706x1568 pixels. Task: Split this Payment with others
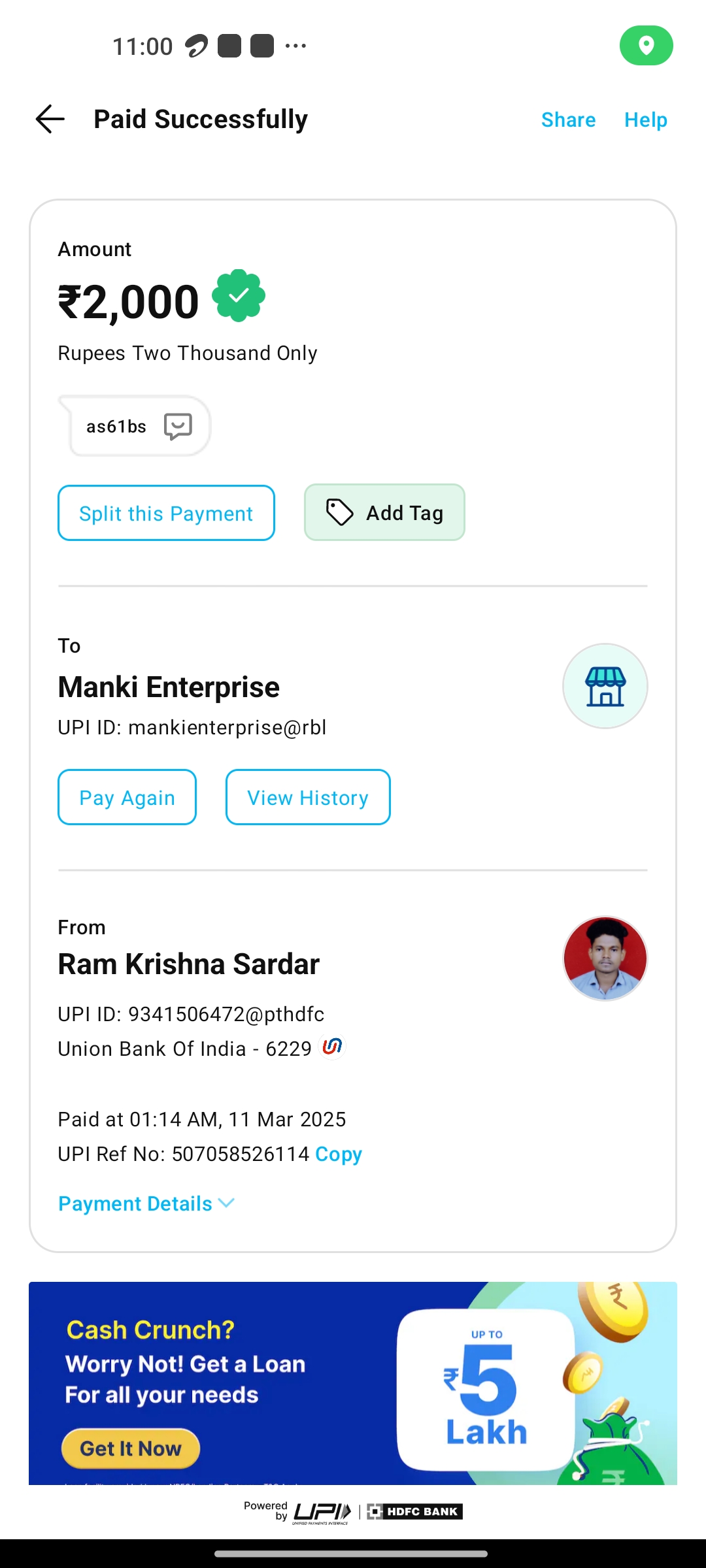coord(166,513)
